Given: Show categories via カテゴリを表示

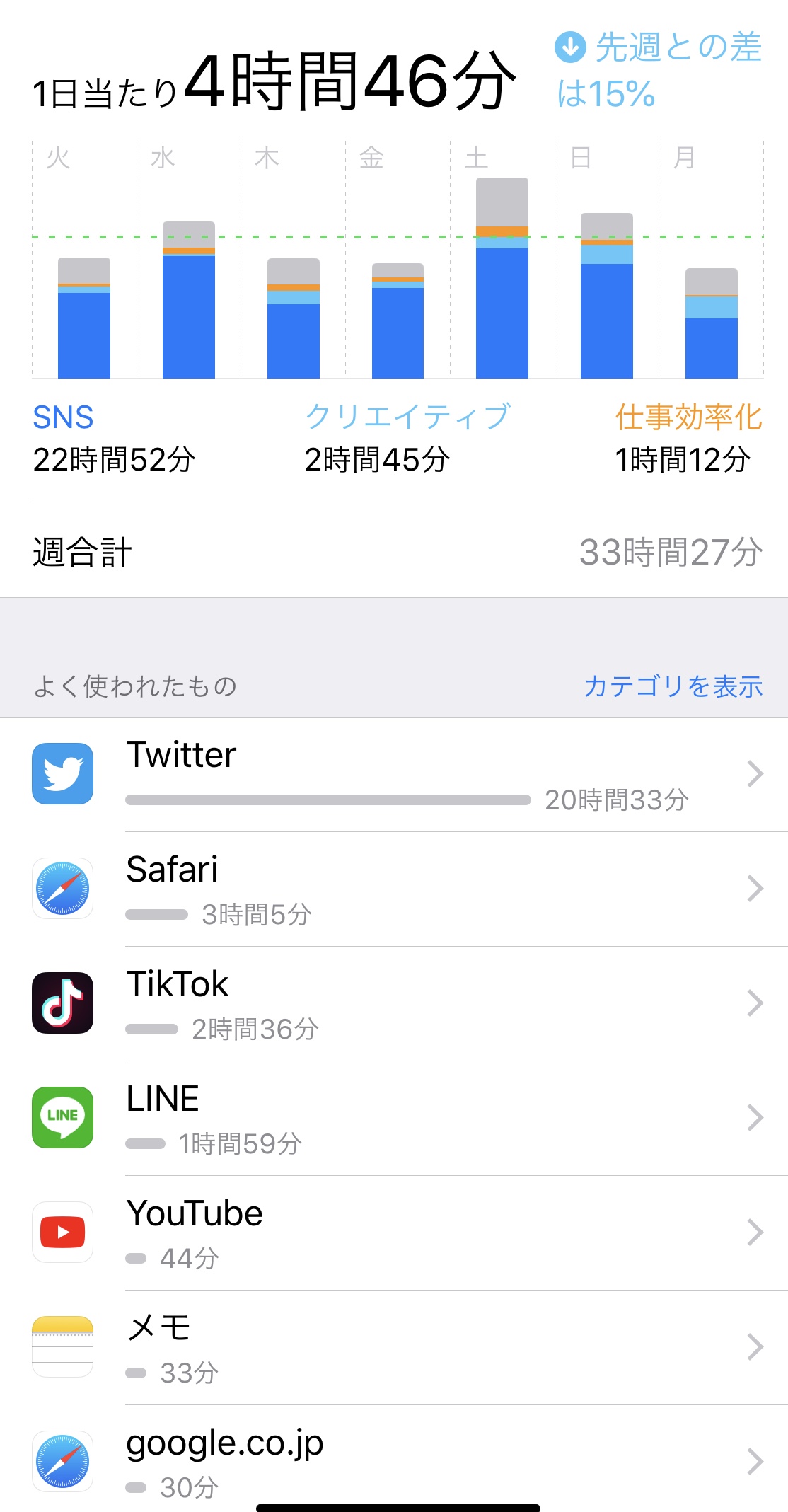Looking at the screenshot, I should pos(673,686).
